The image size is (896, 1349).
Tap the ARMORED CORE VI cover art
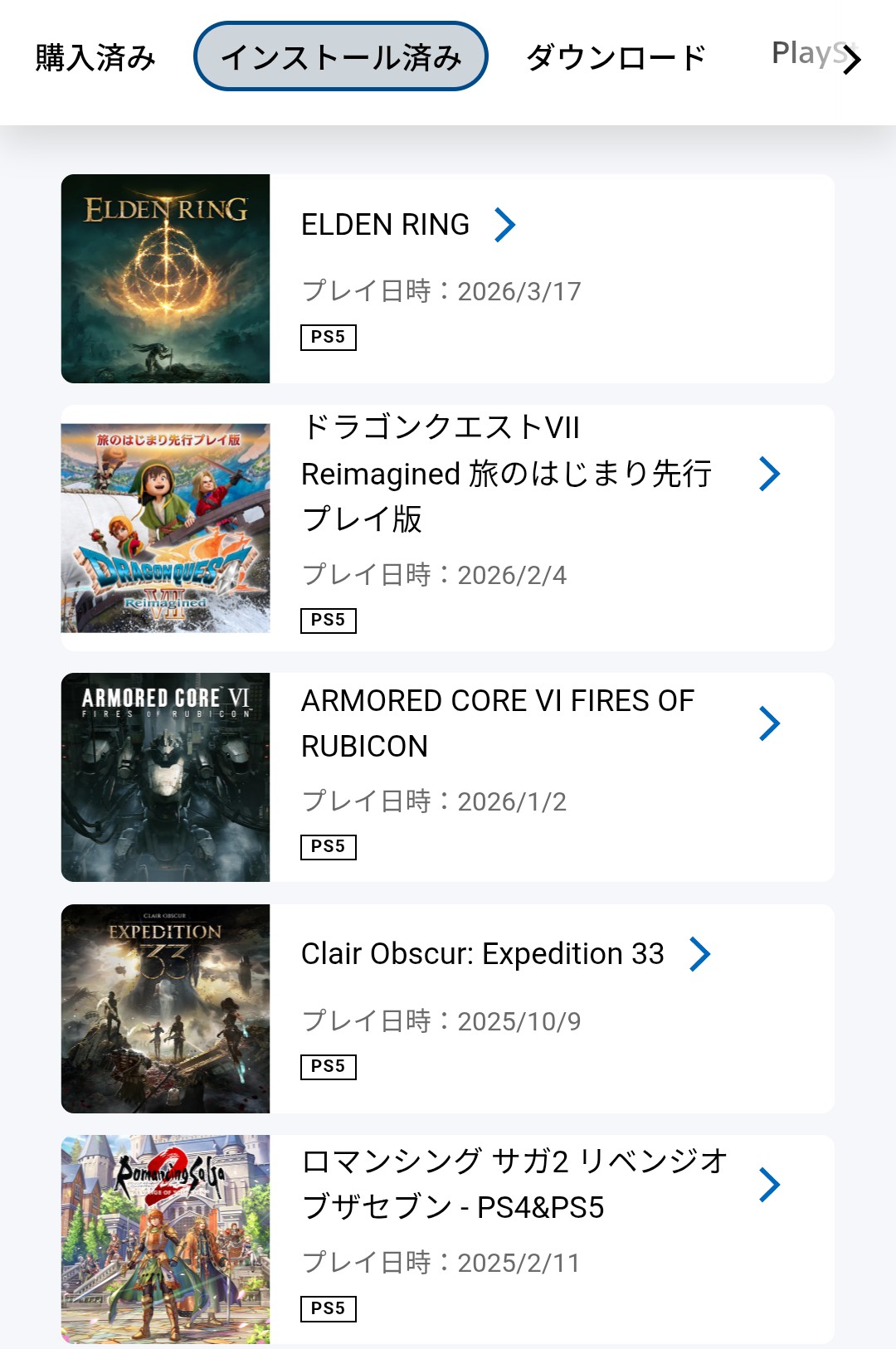(x=166, y=777)
